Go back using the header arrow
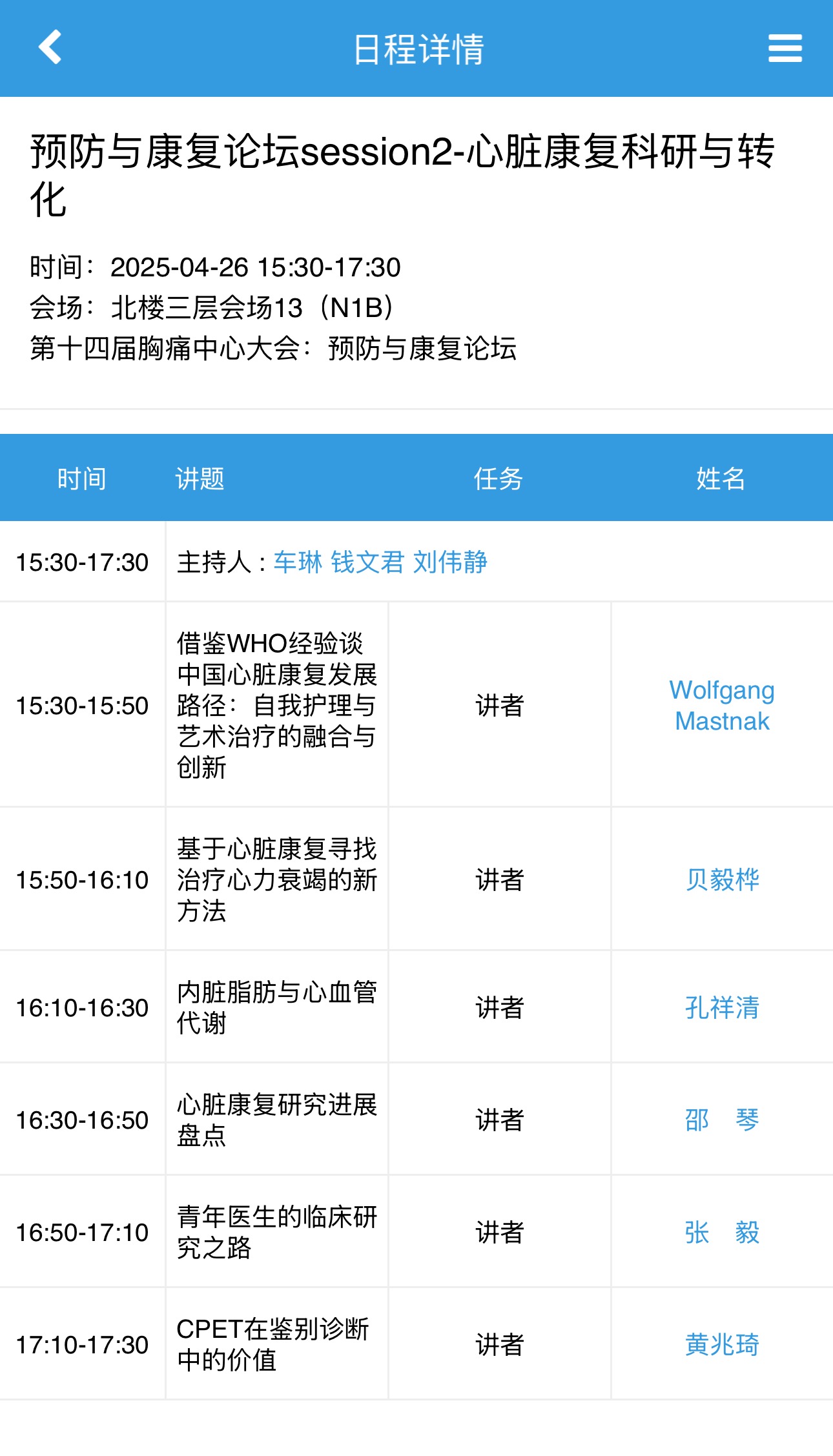This screenshot has width=833, height=1456. click(50, 47)
